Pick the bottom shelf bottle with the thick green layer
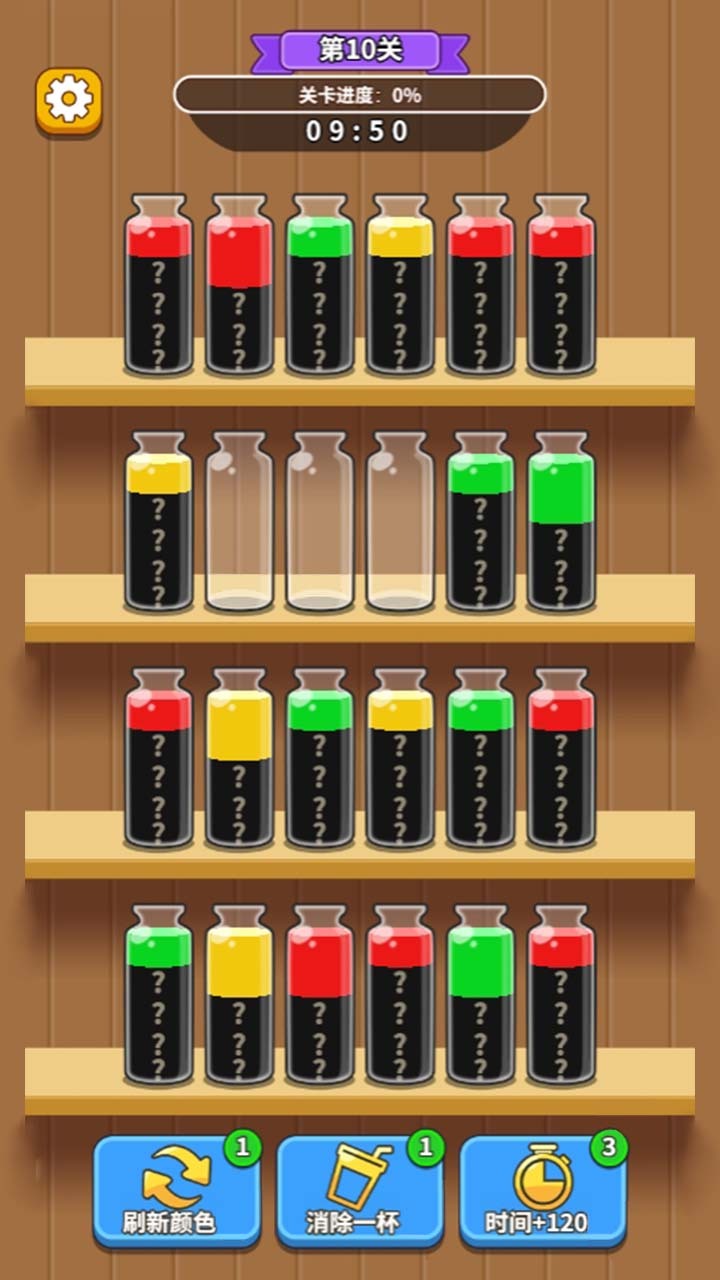This screenshot has height=1280, width=720. [480, 996]
